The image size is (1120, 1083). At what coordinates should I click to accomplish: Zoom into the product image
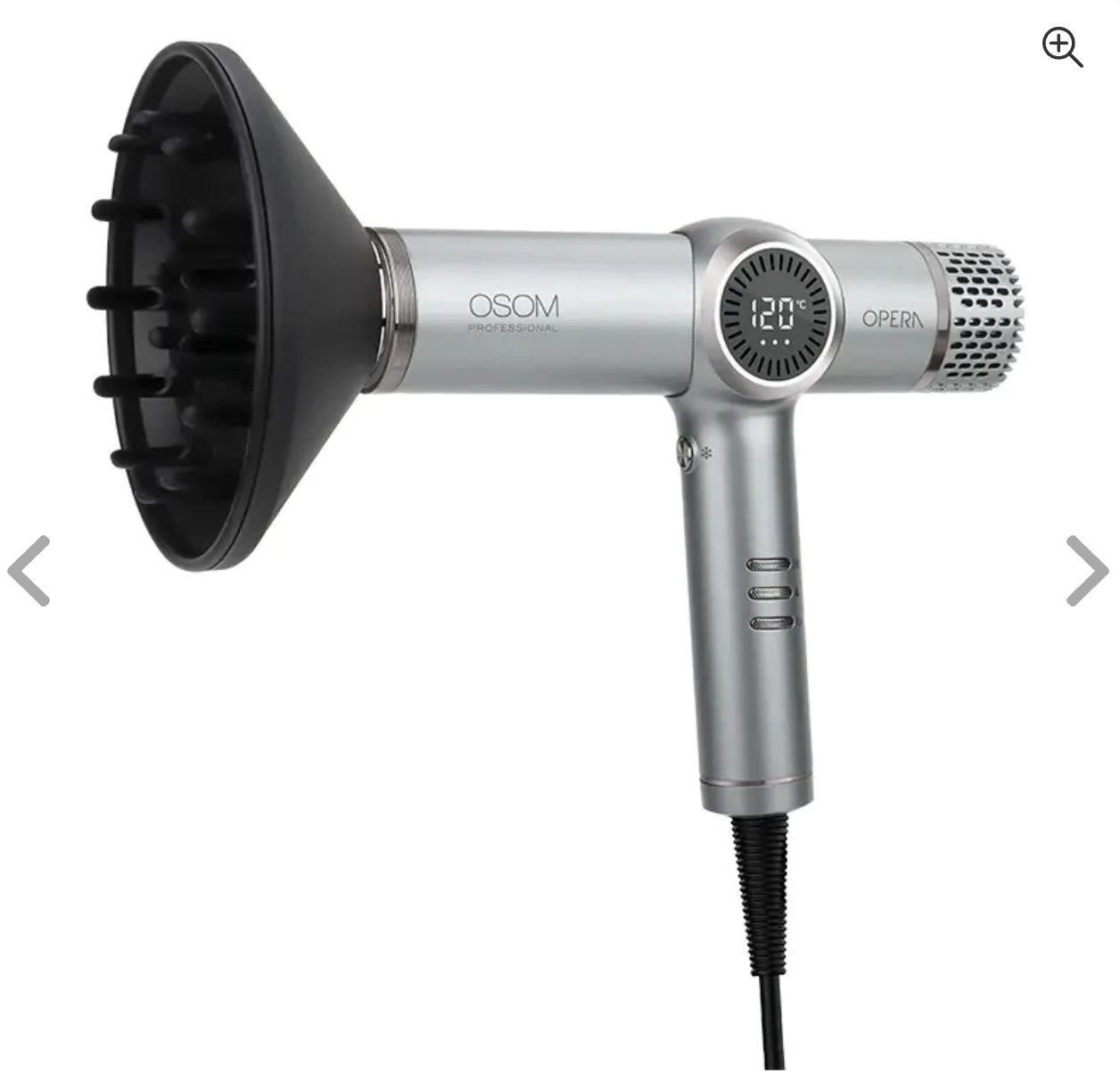click(1062, 46)
